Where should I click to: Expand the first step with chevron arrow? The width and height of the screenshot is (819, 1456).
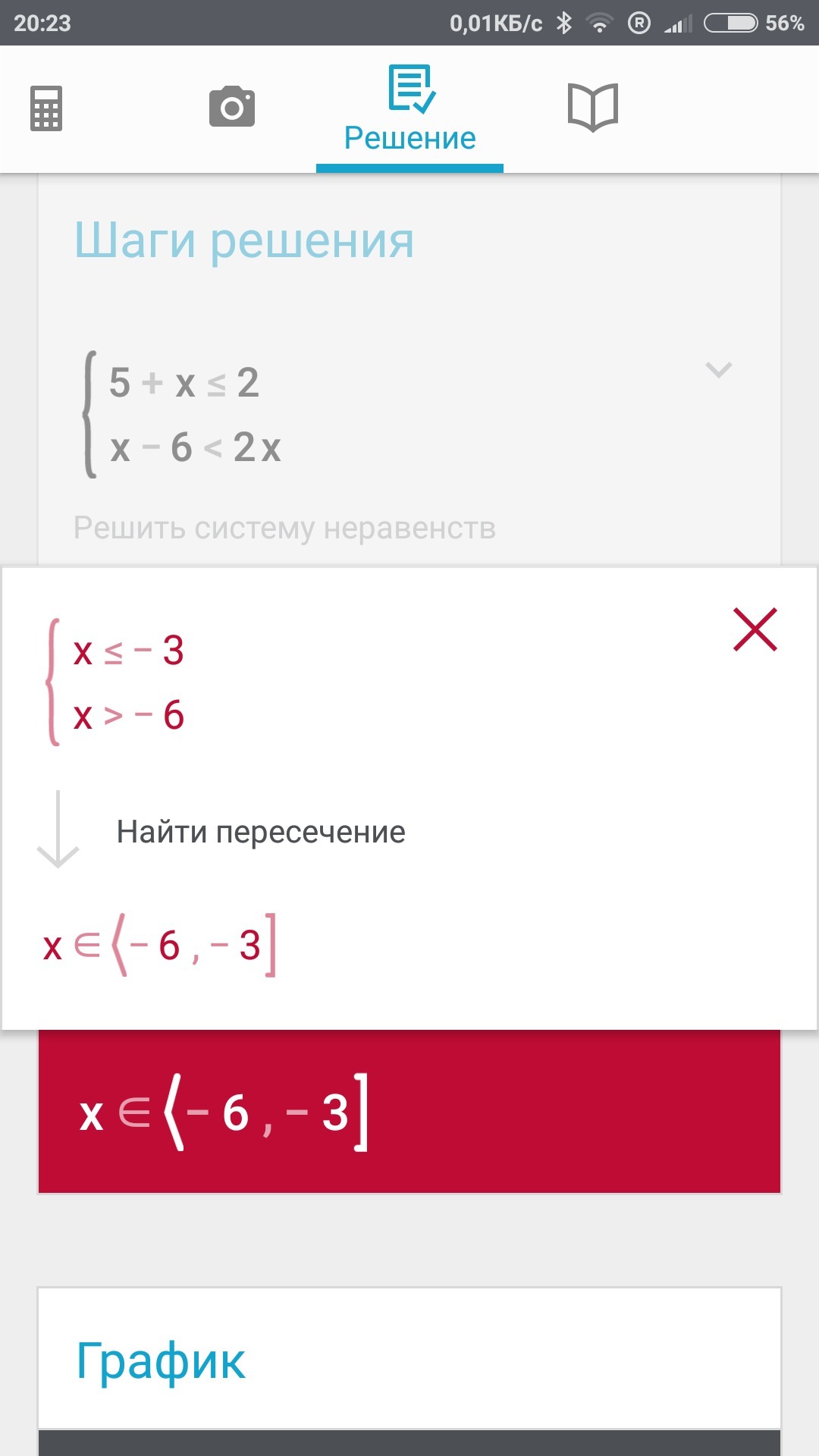point(718,370)
